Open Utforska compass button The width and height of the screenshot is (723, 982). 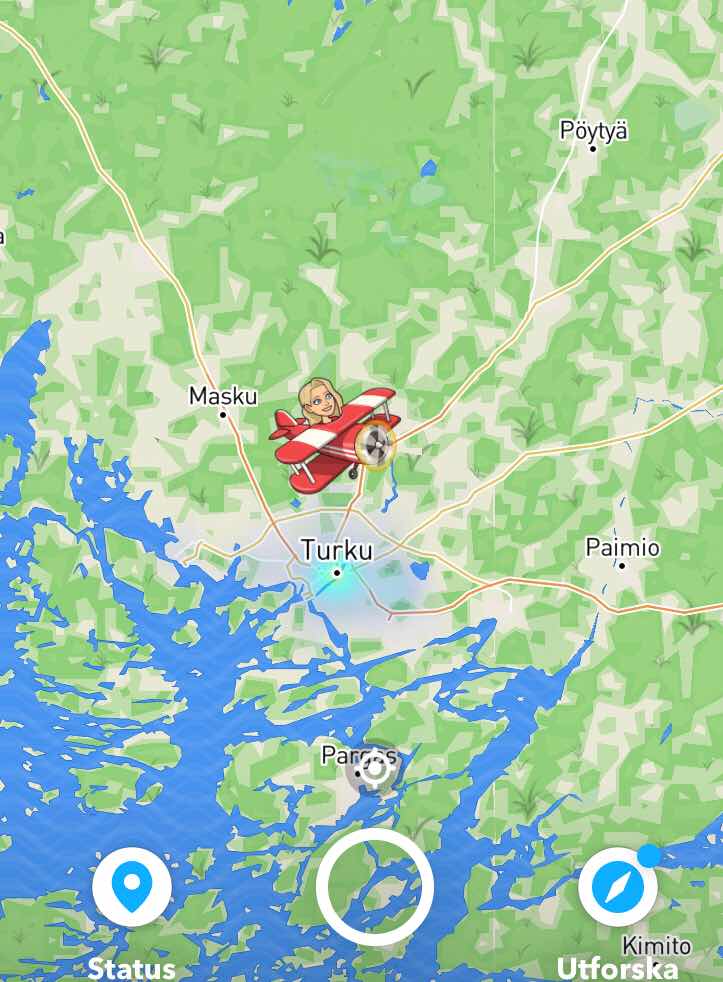click(x=617, y=886)
